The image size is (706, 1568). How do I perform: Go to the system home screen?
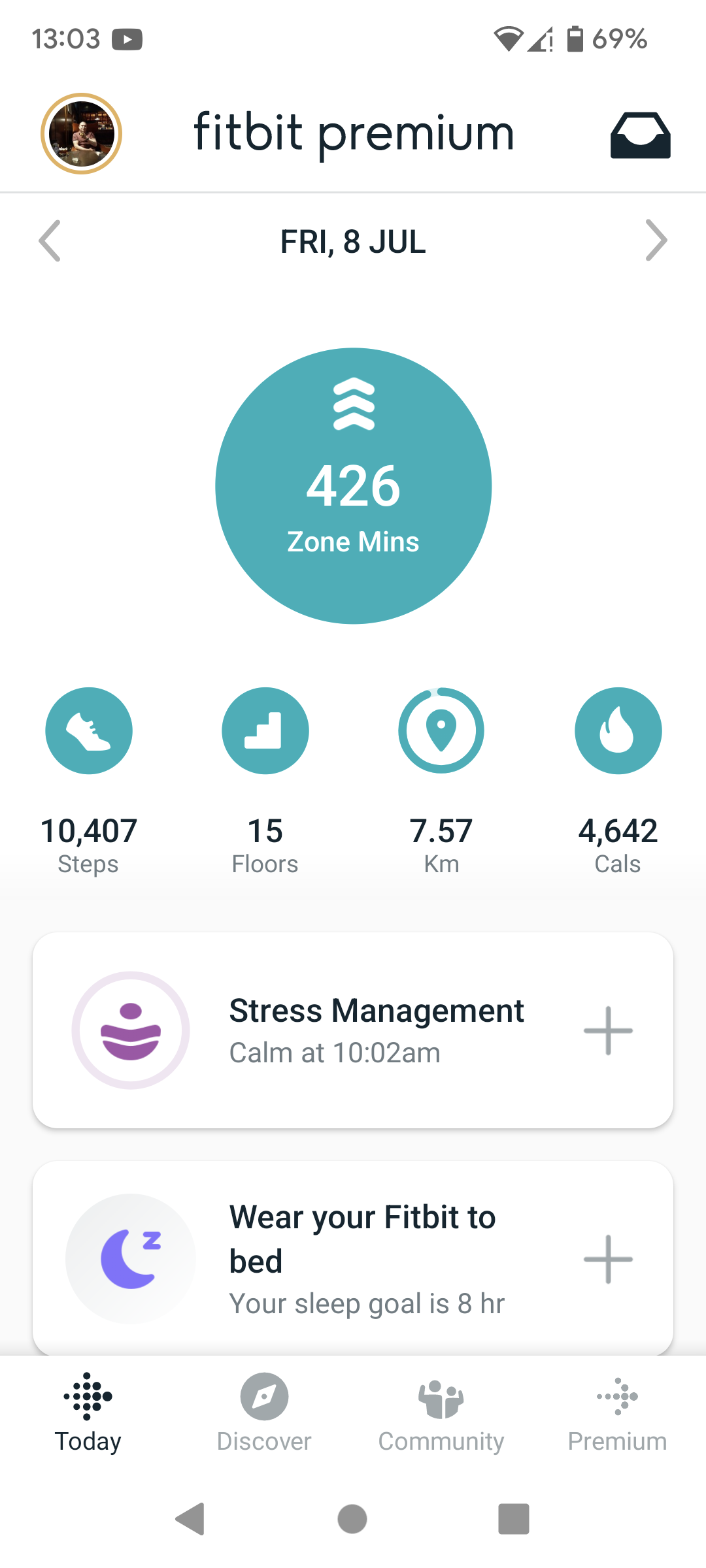click(x=352, y=1518)
